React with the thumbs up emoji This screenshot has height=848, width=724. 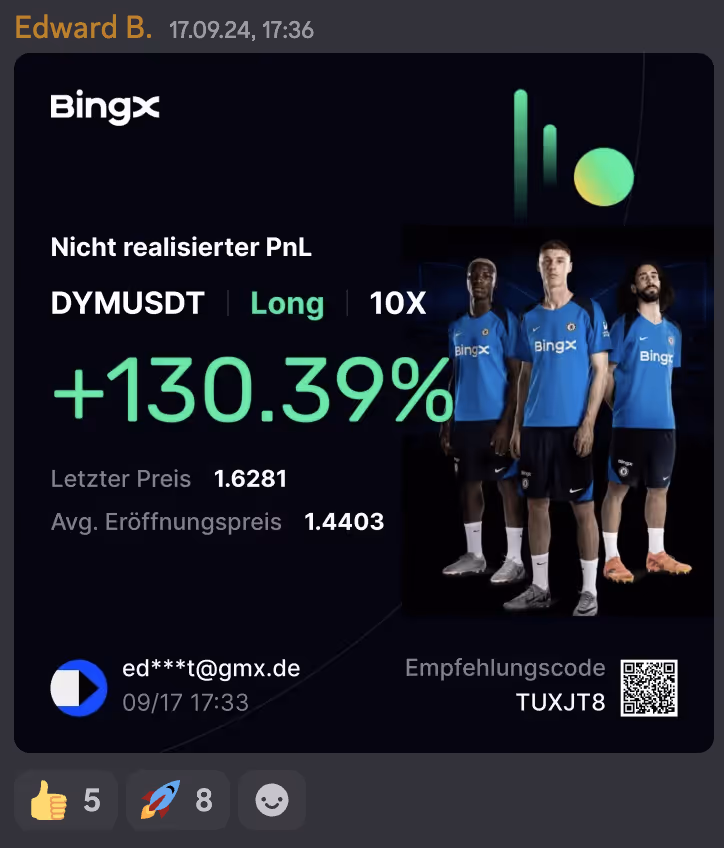pyautogui.click(x=65, y=800)
